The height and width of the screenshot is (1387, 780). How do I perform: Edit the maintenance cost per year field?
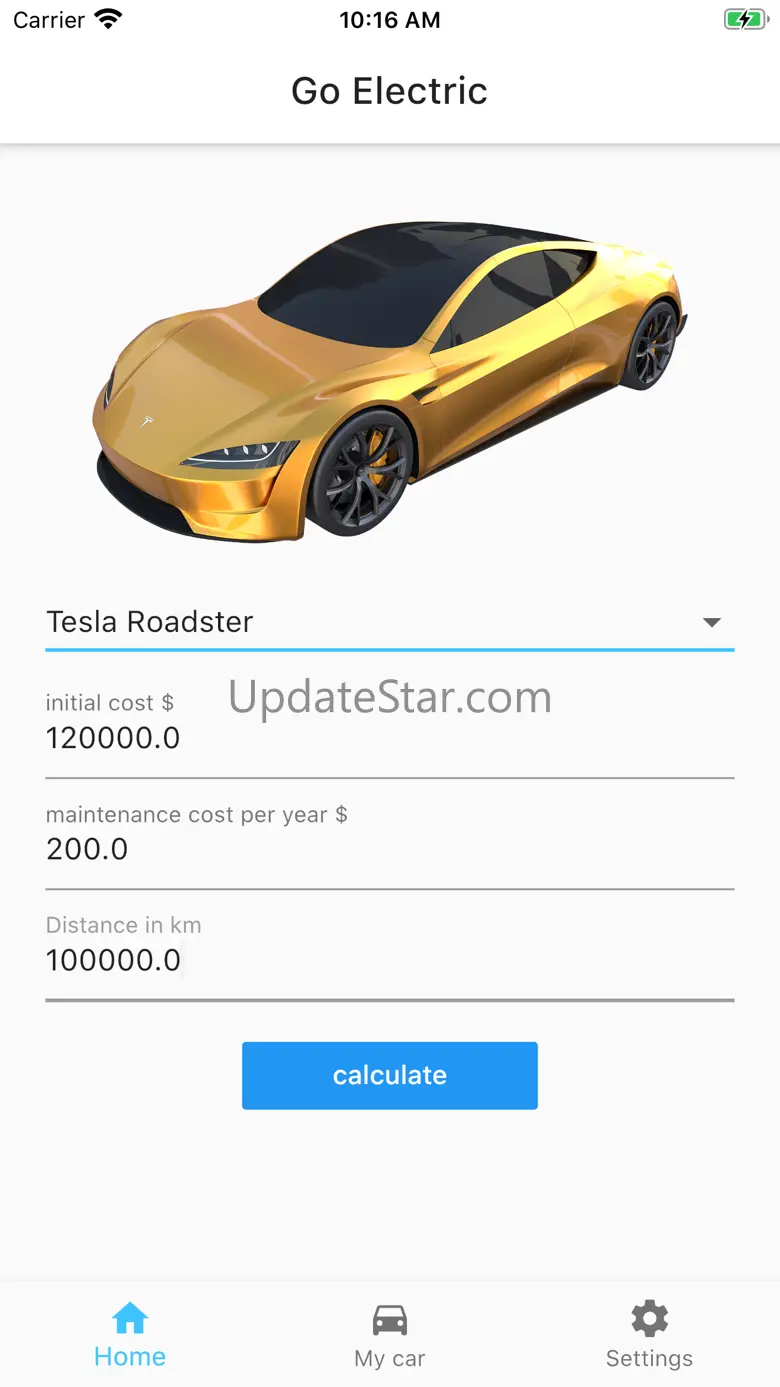coord(390,838)
